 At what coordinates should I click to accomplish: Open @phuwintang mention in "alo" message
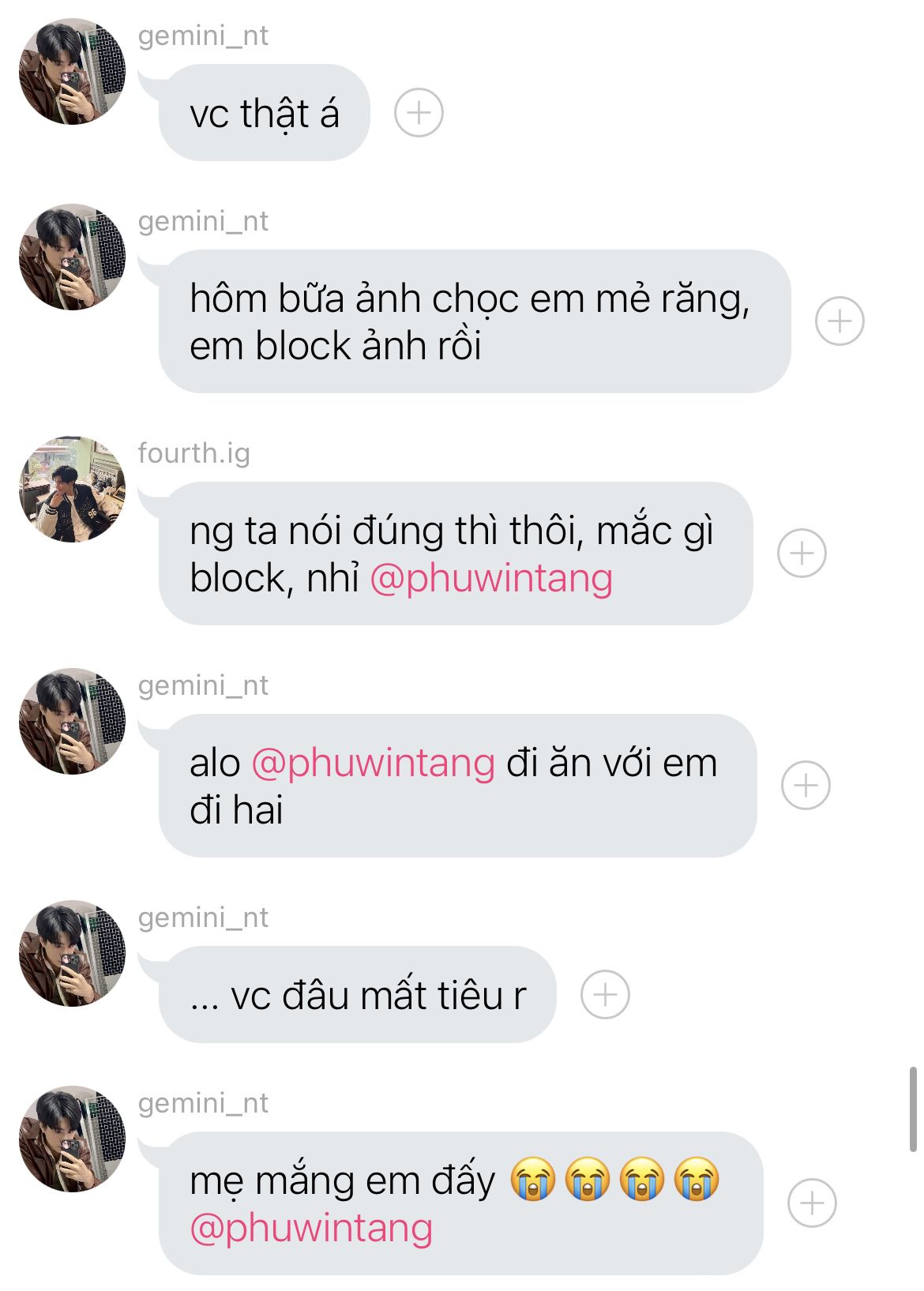pos(374,763)
